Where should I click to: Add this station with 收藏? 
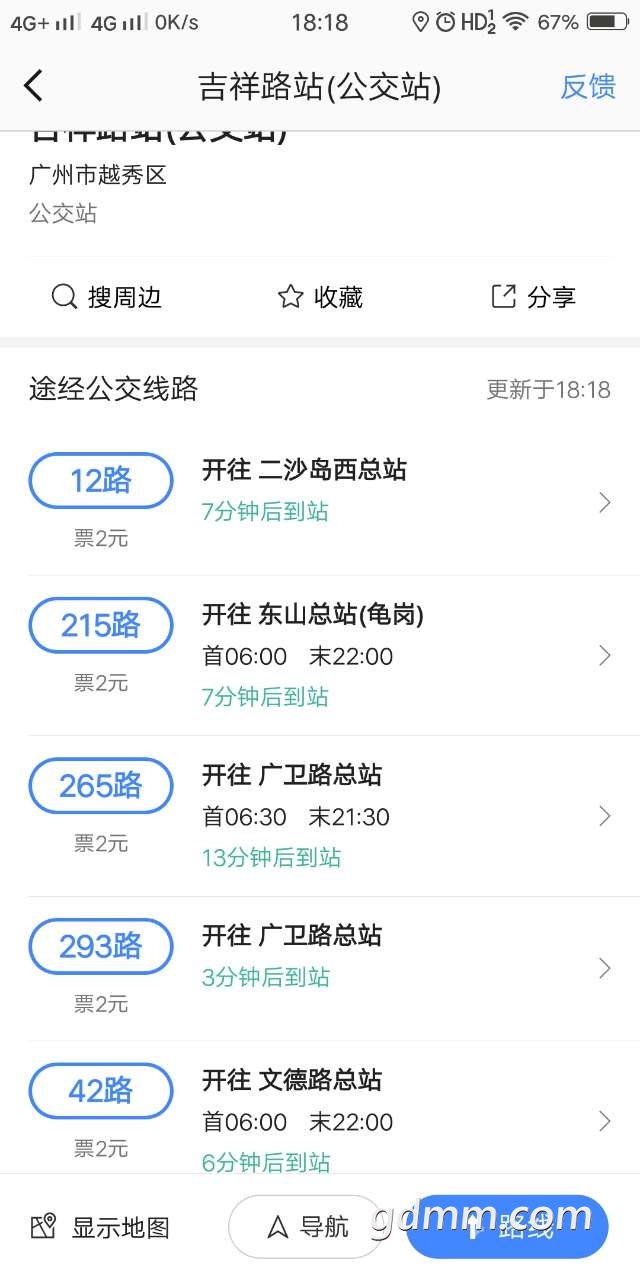pyautogui.click(x=320, y=297)
